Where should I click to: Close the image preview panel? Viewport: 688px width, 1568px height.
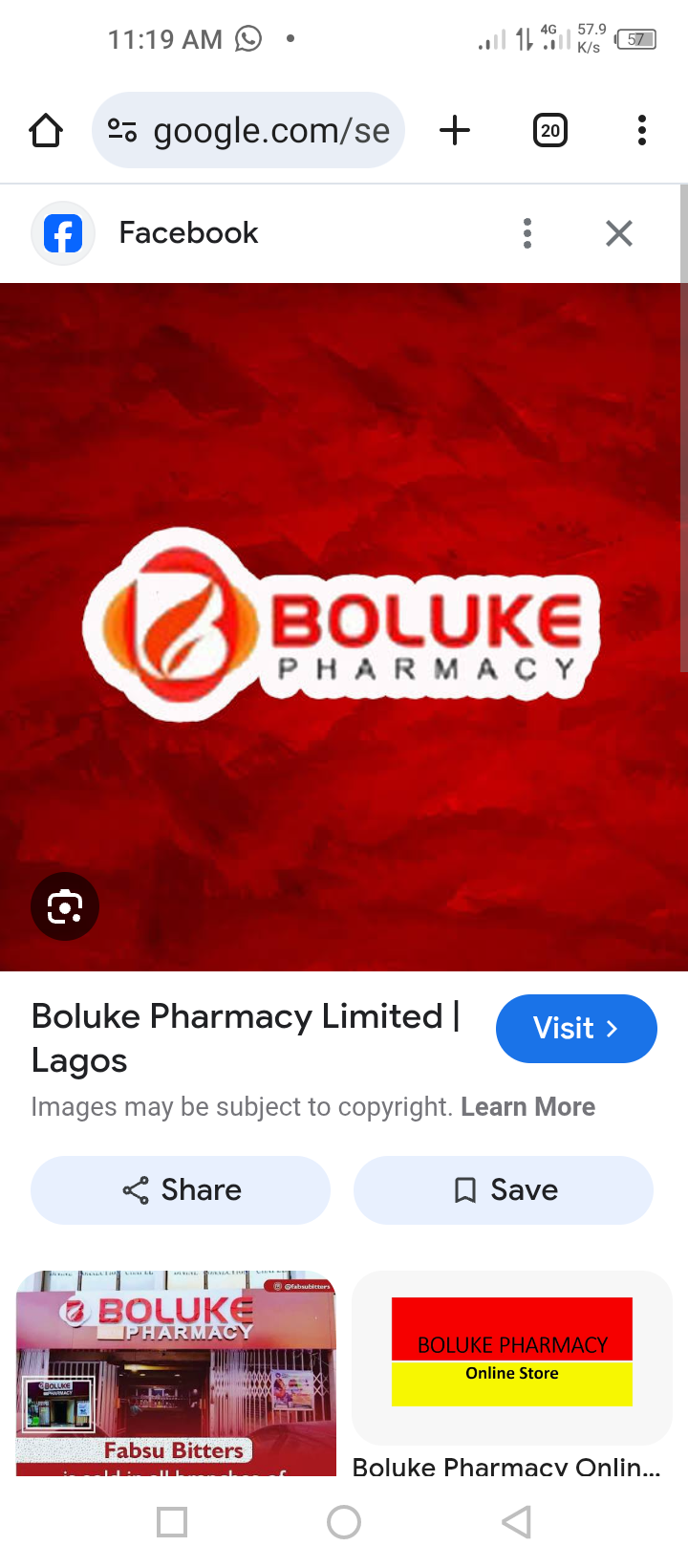pyautogui.click(x=619, y=233)
